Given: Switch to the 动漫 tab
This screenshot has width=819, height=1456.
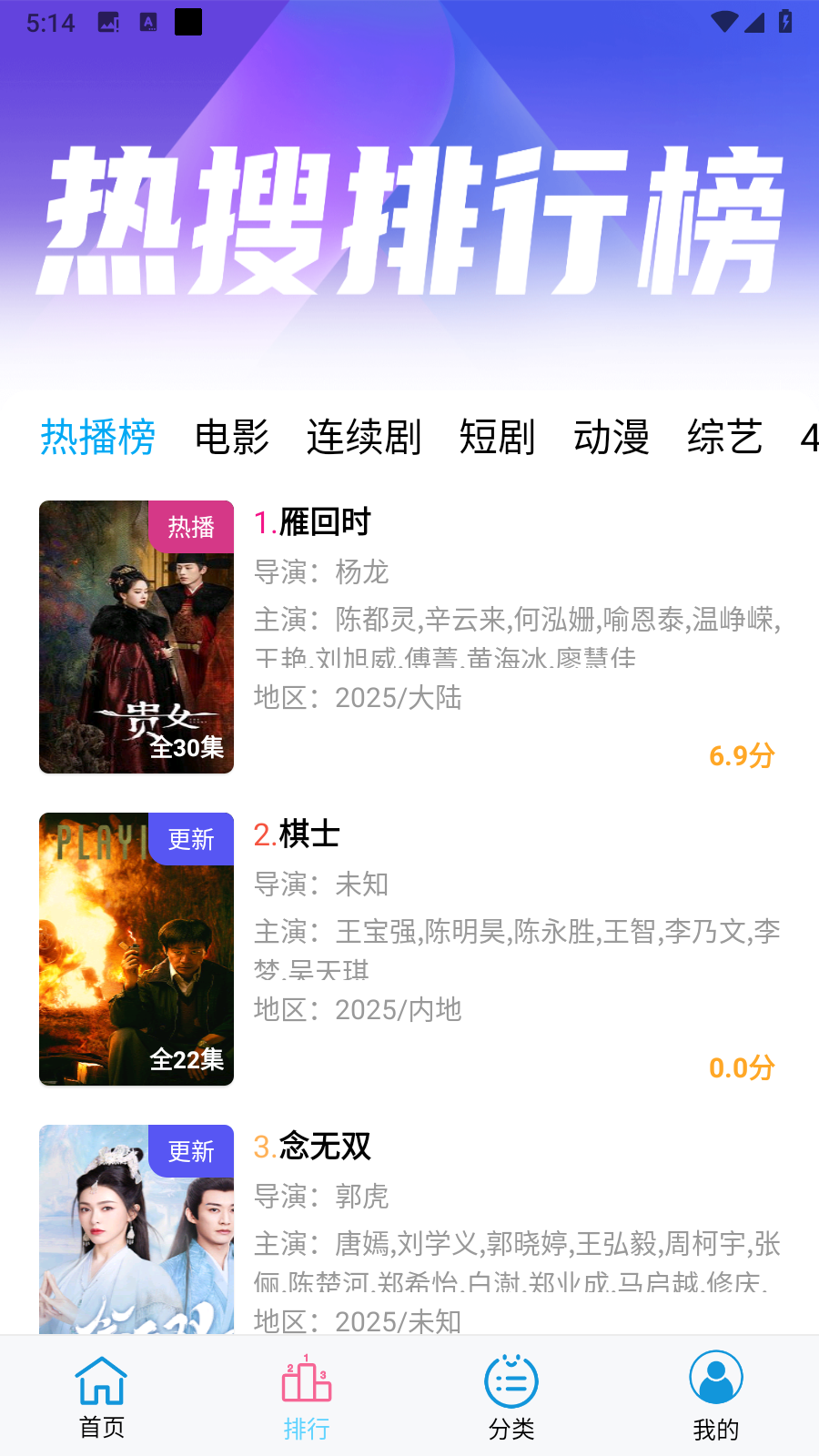Looking at the screenshot, I should tap(612, 437).
